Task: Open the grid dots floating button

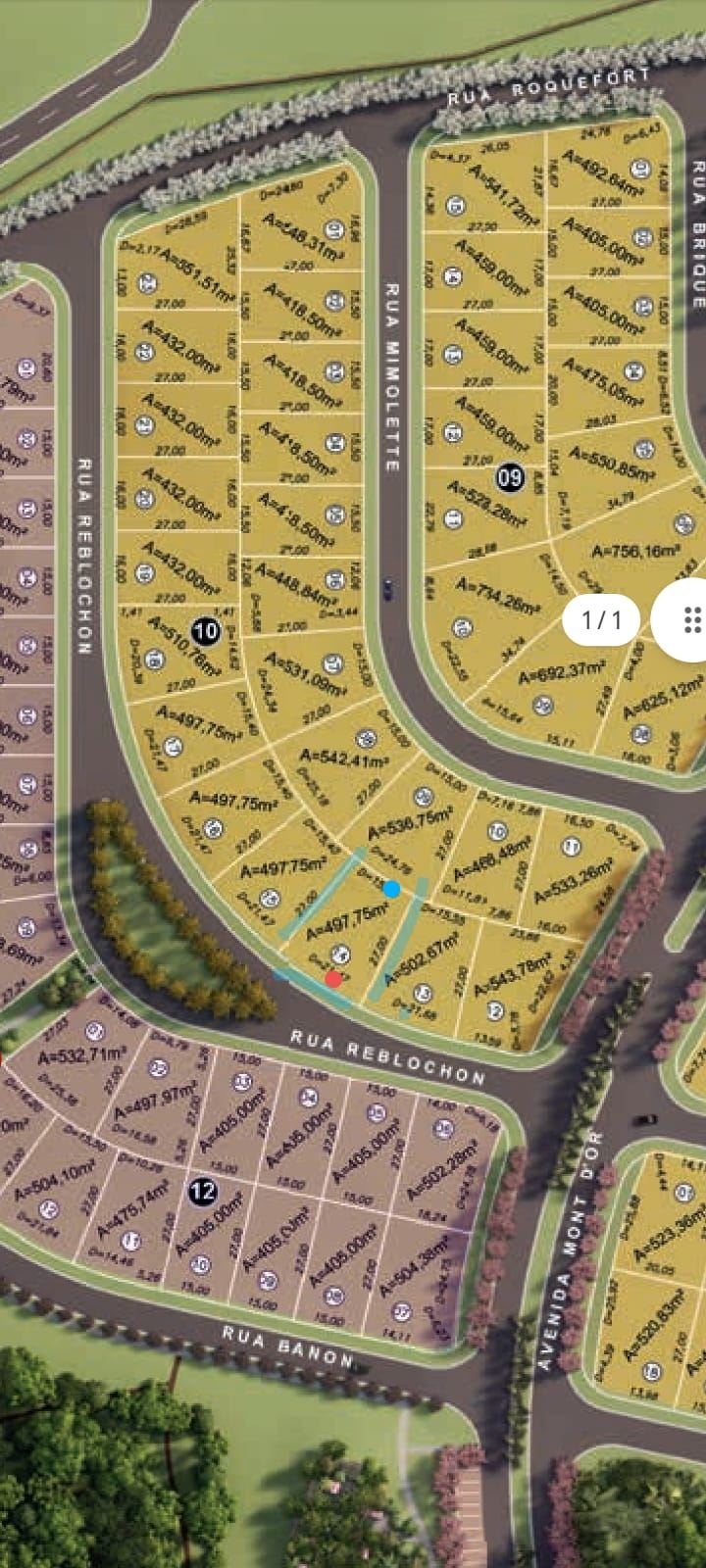Action: click(x=689, y=619)
